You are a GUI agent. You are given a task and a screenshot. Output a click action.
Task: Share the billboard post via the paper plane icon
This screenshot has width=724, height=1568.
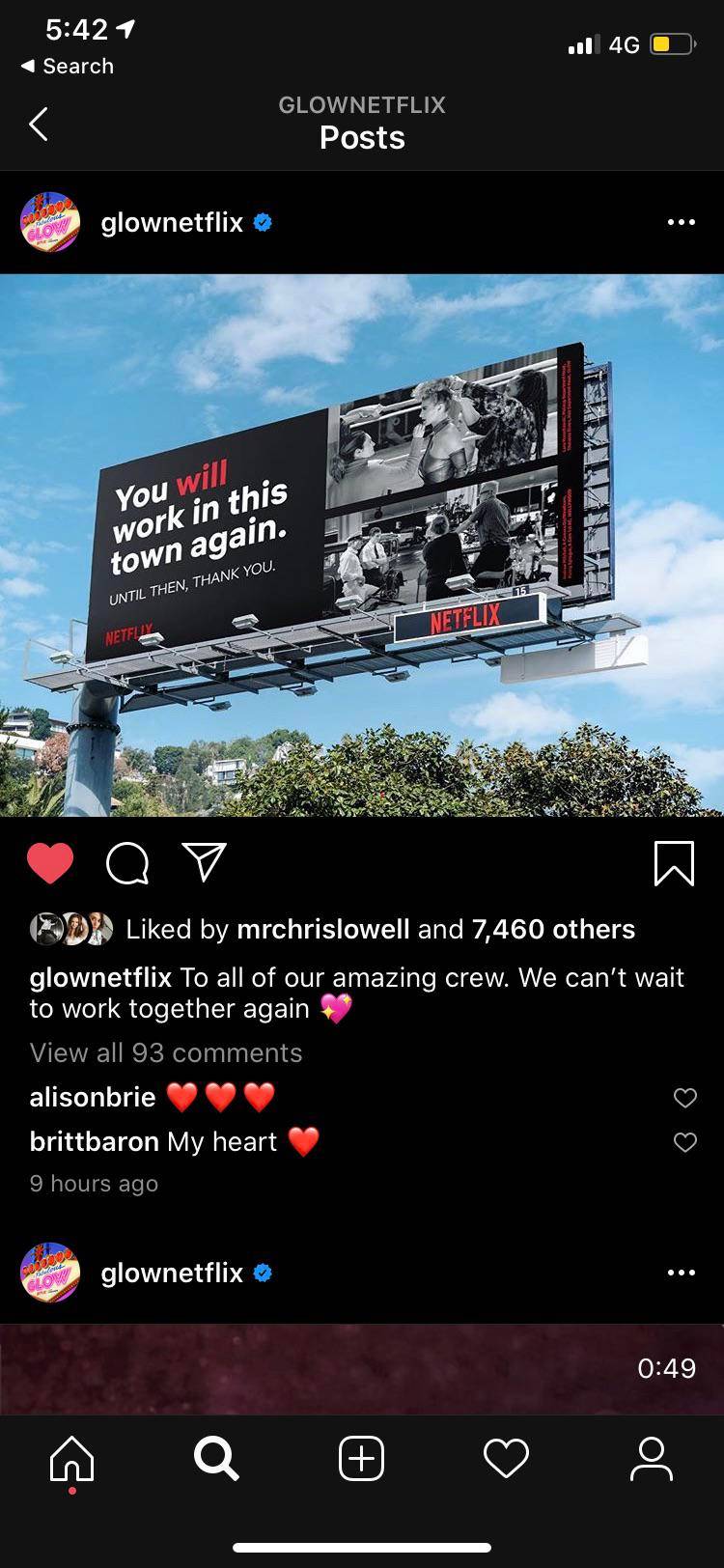(204, 861)
